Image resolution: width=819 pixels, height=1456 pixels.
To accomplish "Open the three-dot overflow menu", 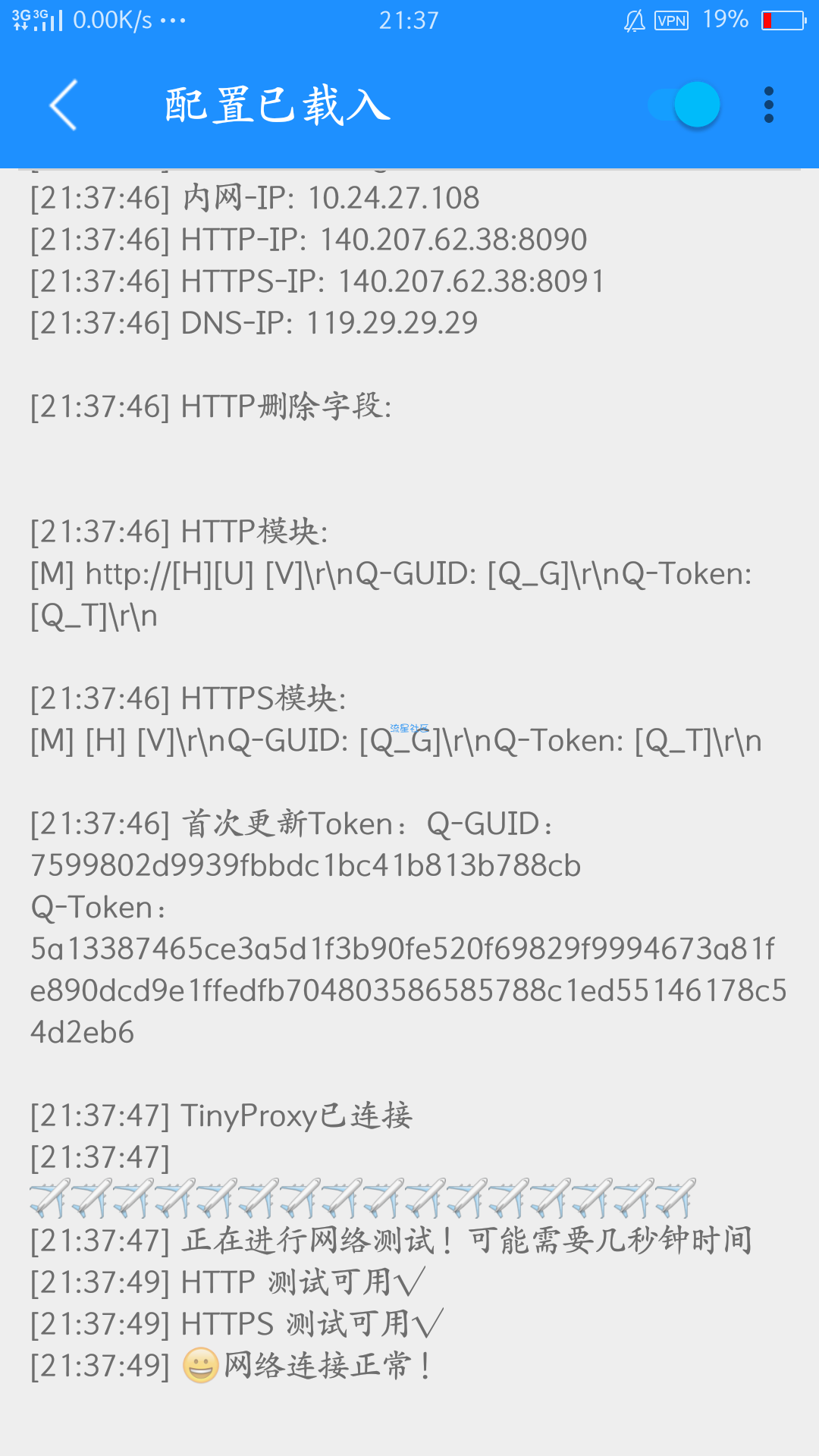I will pos(768,105).
